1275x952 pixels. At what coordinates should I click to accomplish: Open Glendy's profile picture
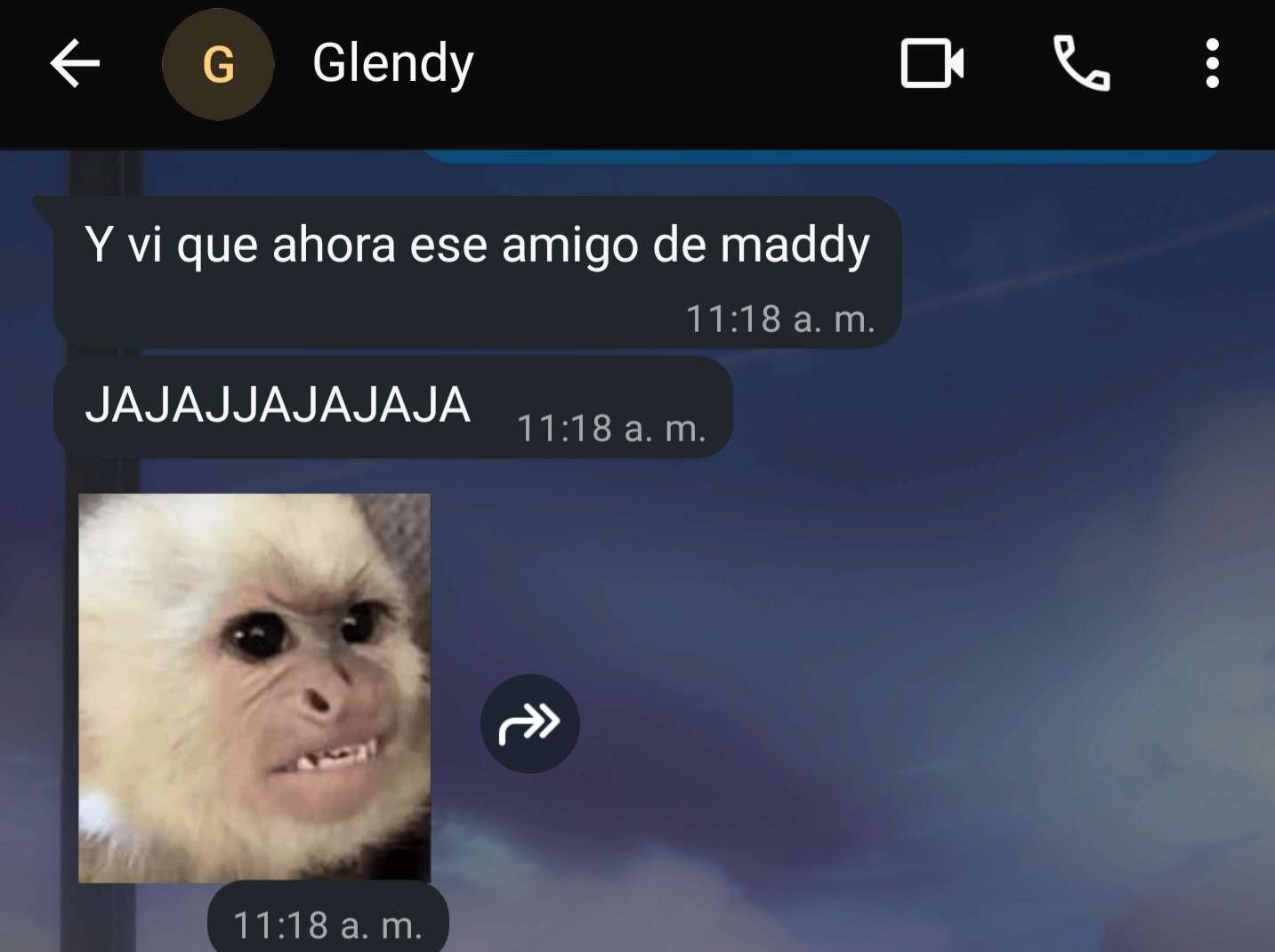[218, 64]
